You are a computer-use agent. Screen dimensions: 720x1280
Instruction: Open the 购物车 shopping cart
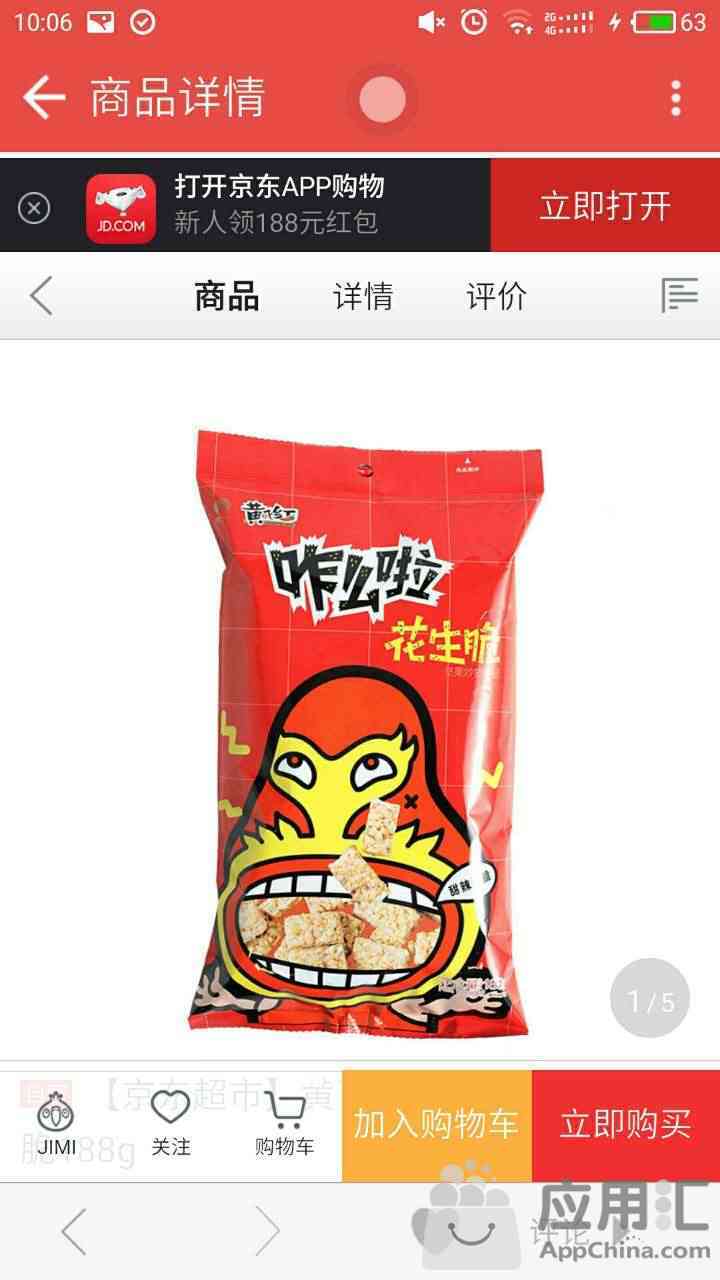point(284,1126)
